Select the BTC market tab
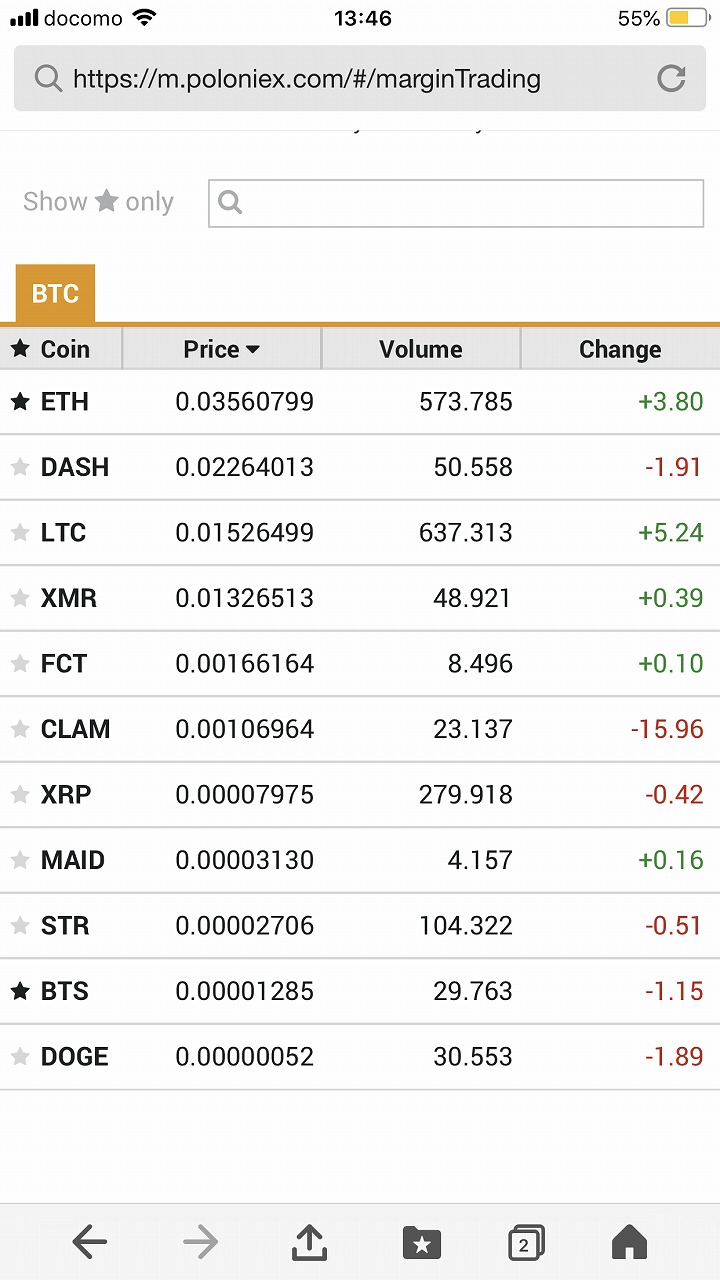This screenshot has width=720, height=1280. pos(55,294)
